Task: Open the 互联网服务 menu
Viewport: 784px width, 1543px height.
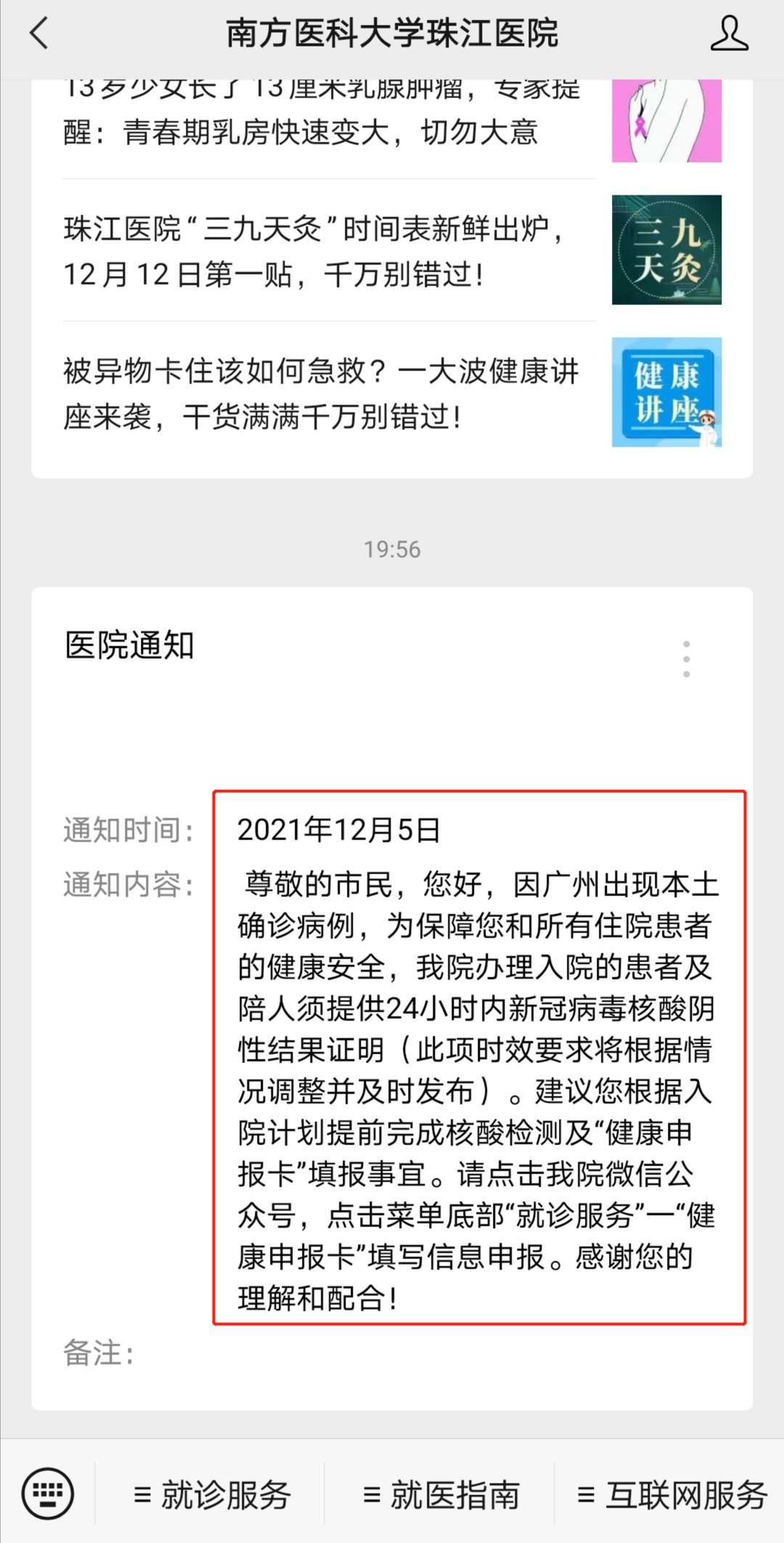Action: 671,1495
